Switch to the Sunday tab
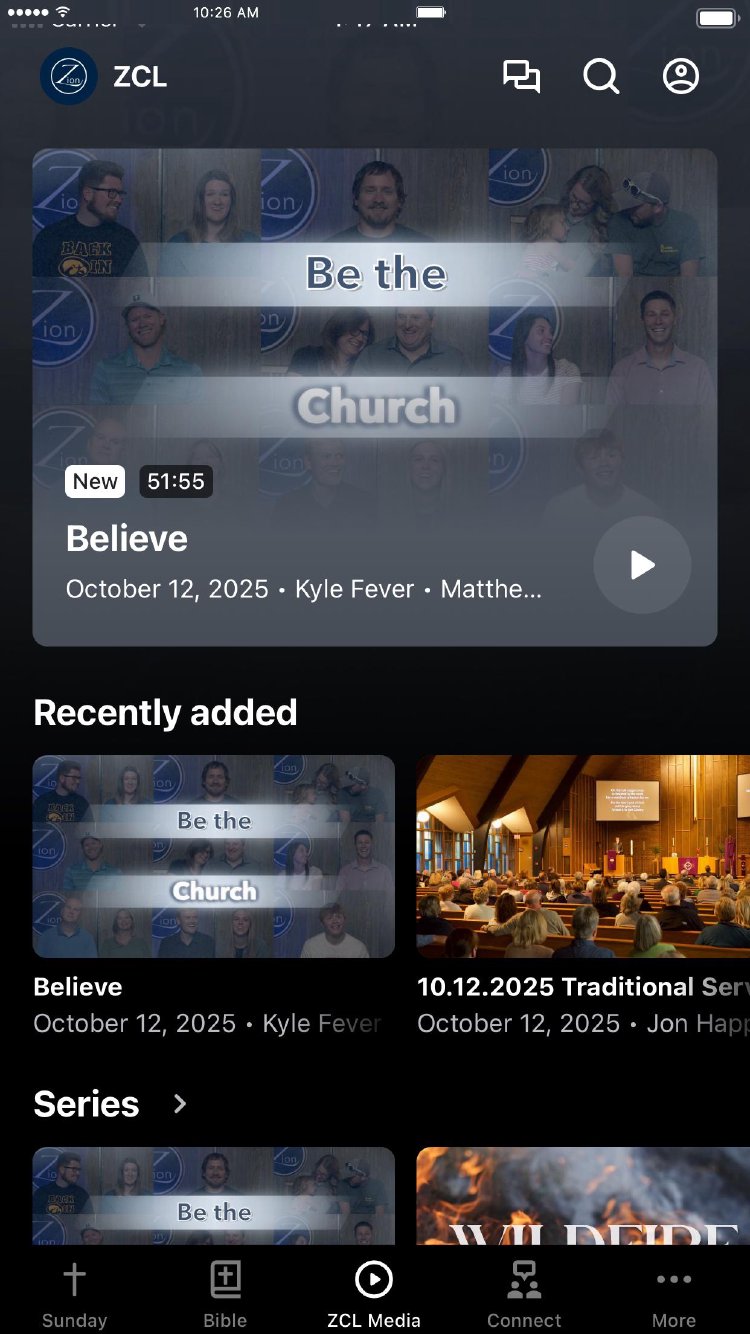Image resolution: width=750 pixels, height=1334 pixels. [75, 1294]
